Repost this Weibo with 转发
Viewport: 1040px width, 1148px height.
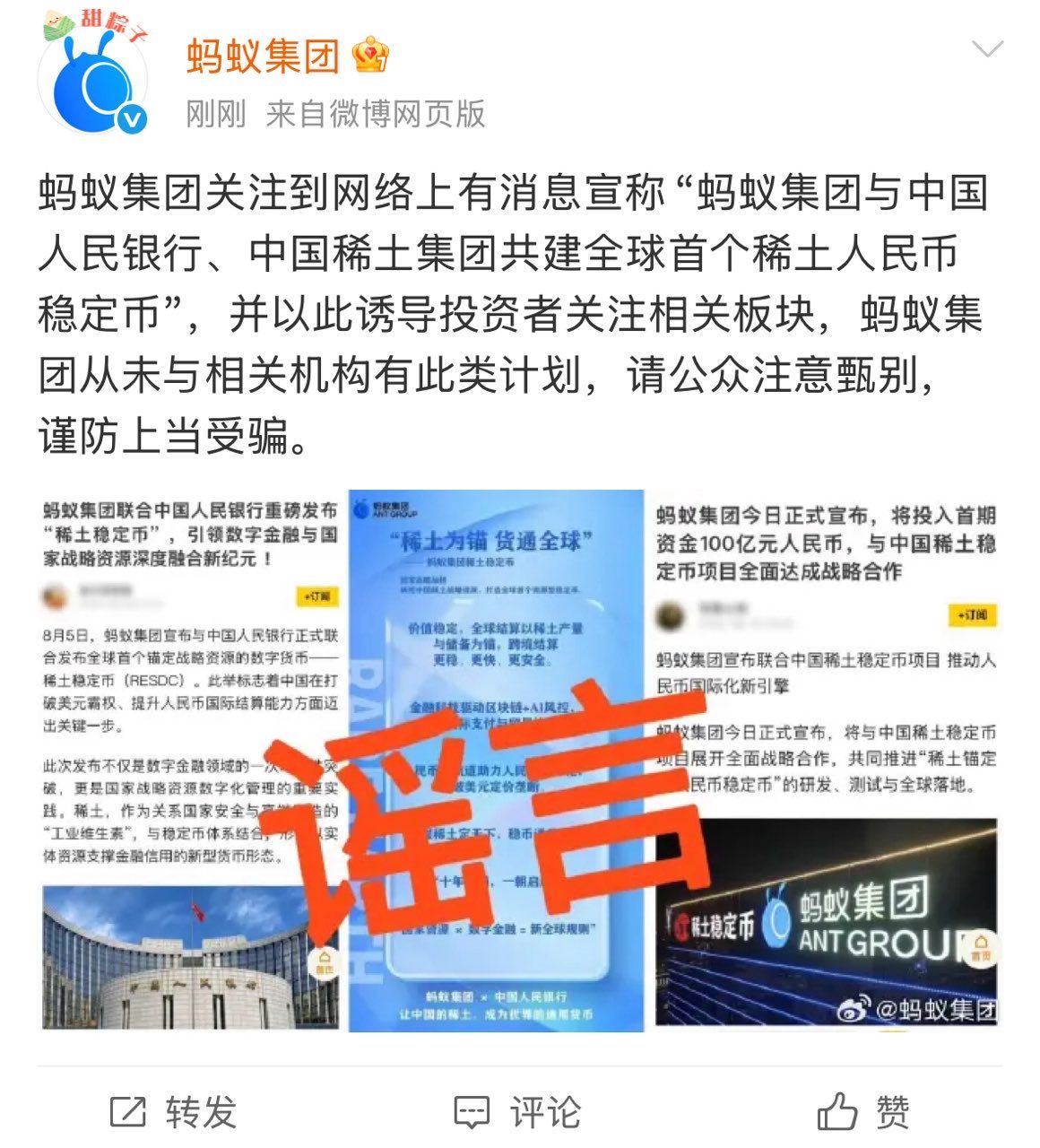173,1113
